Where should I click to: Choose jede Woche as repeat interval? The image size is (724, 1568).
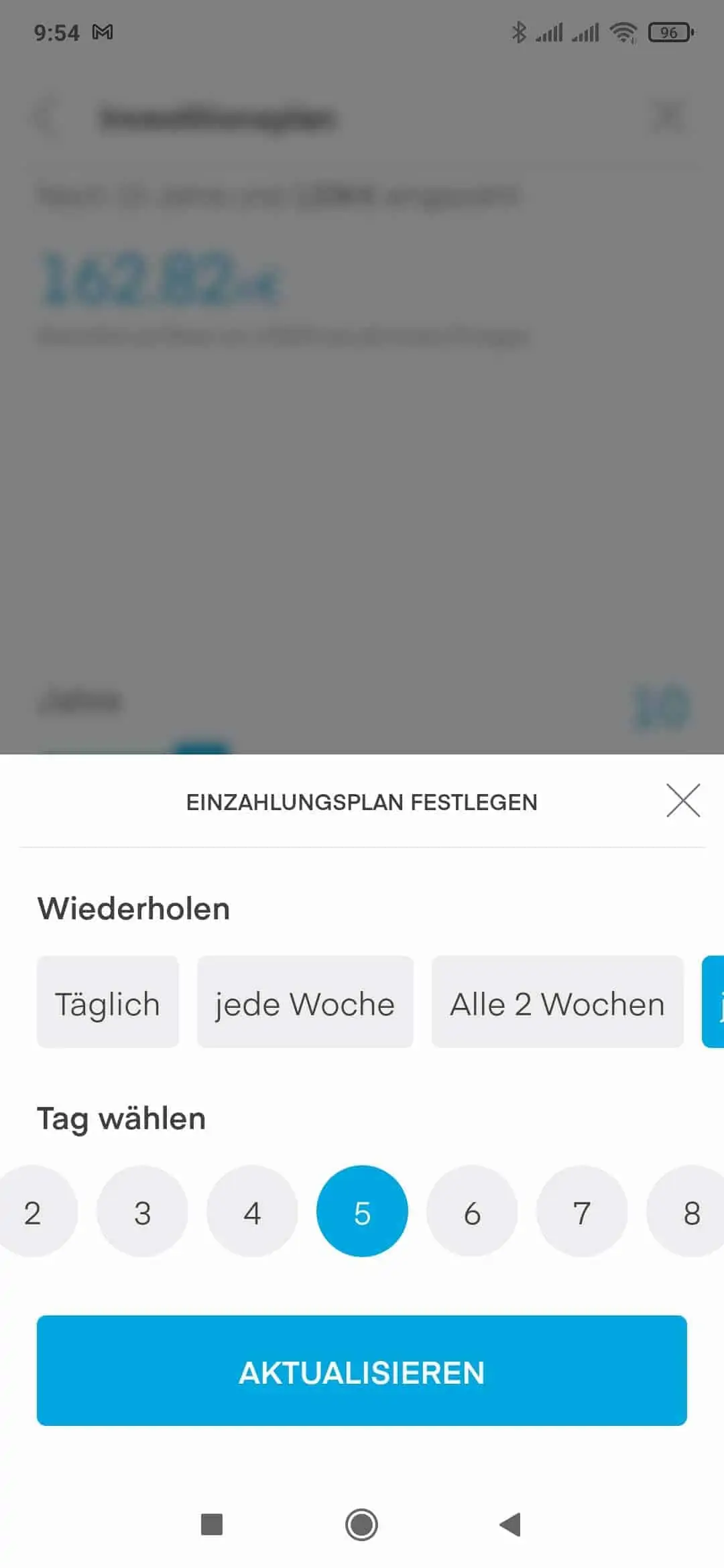(305, 1002)
